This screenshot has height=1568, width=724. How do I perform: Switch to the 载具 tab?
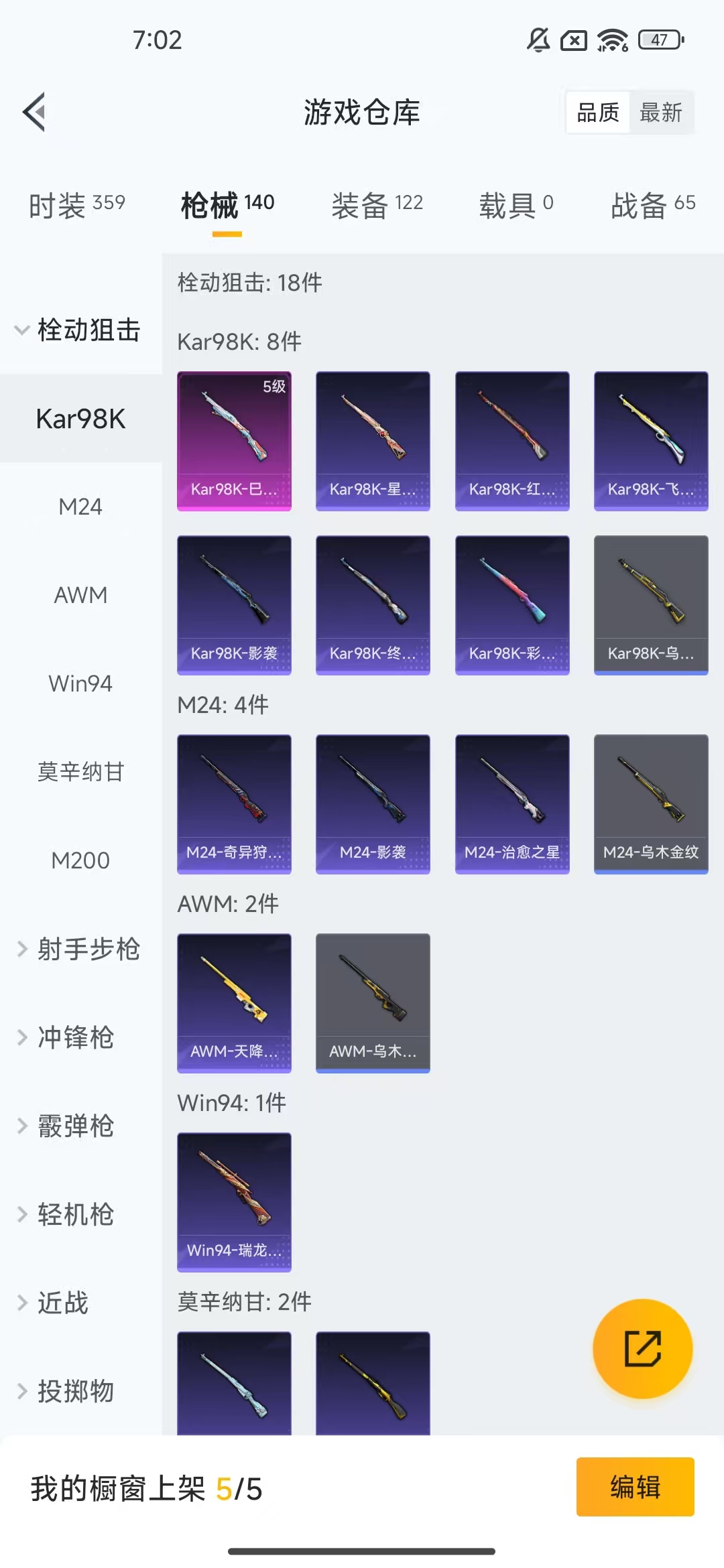(x=516, y=204)
